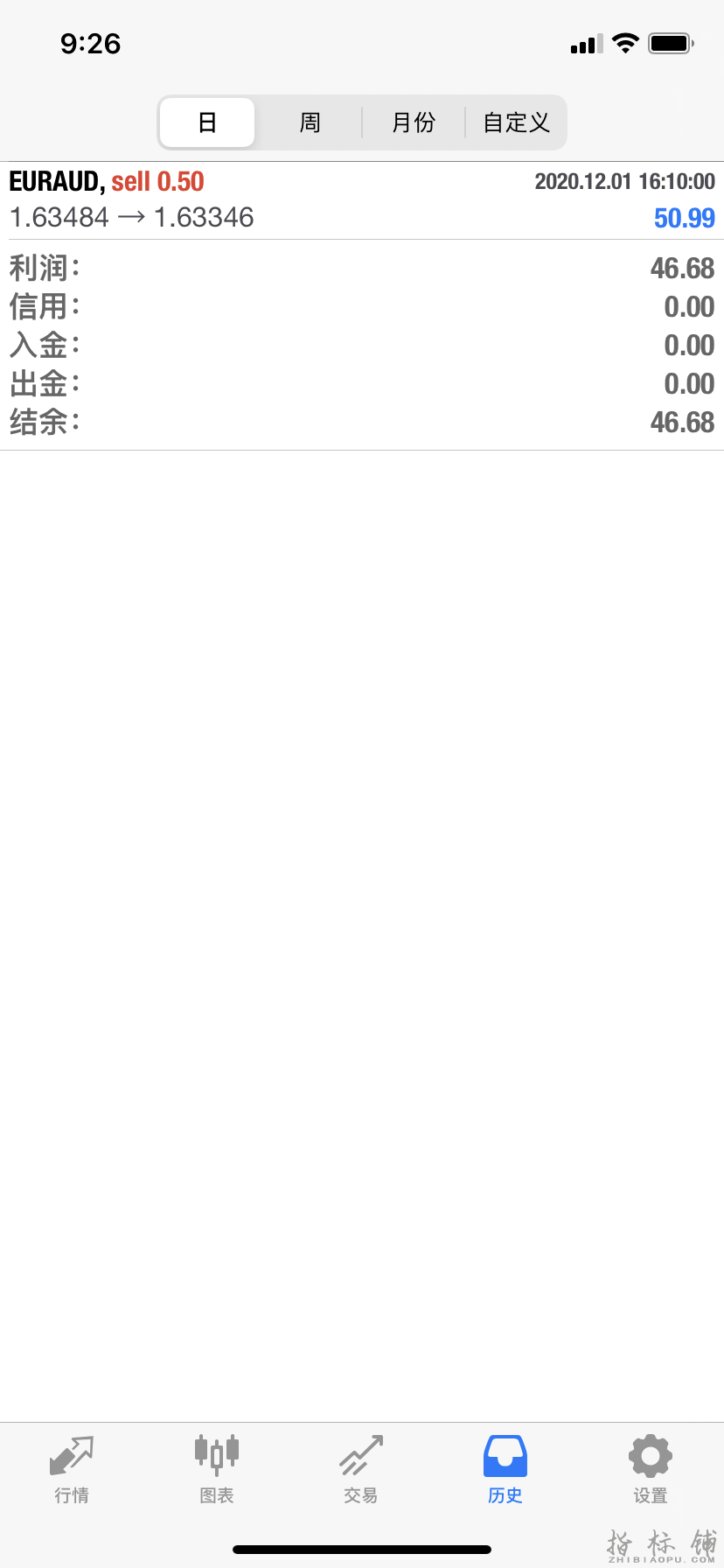Go to the 行情 quotes tab
This screenshot has height=1568, width=724.
coord(72,1470)
